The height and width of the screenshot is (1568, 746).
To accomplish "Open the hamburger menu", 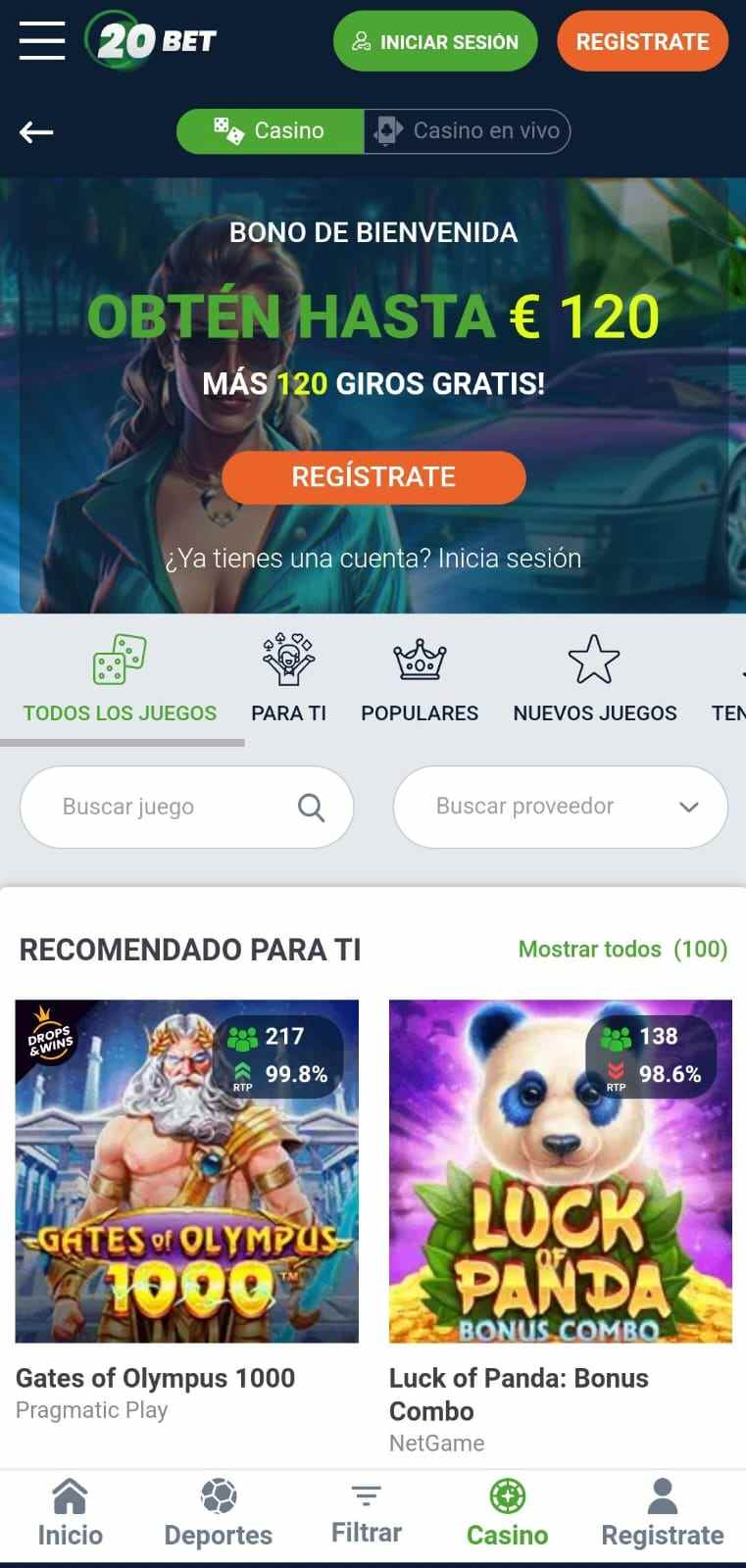I will (41, 41).
